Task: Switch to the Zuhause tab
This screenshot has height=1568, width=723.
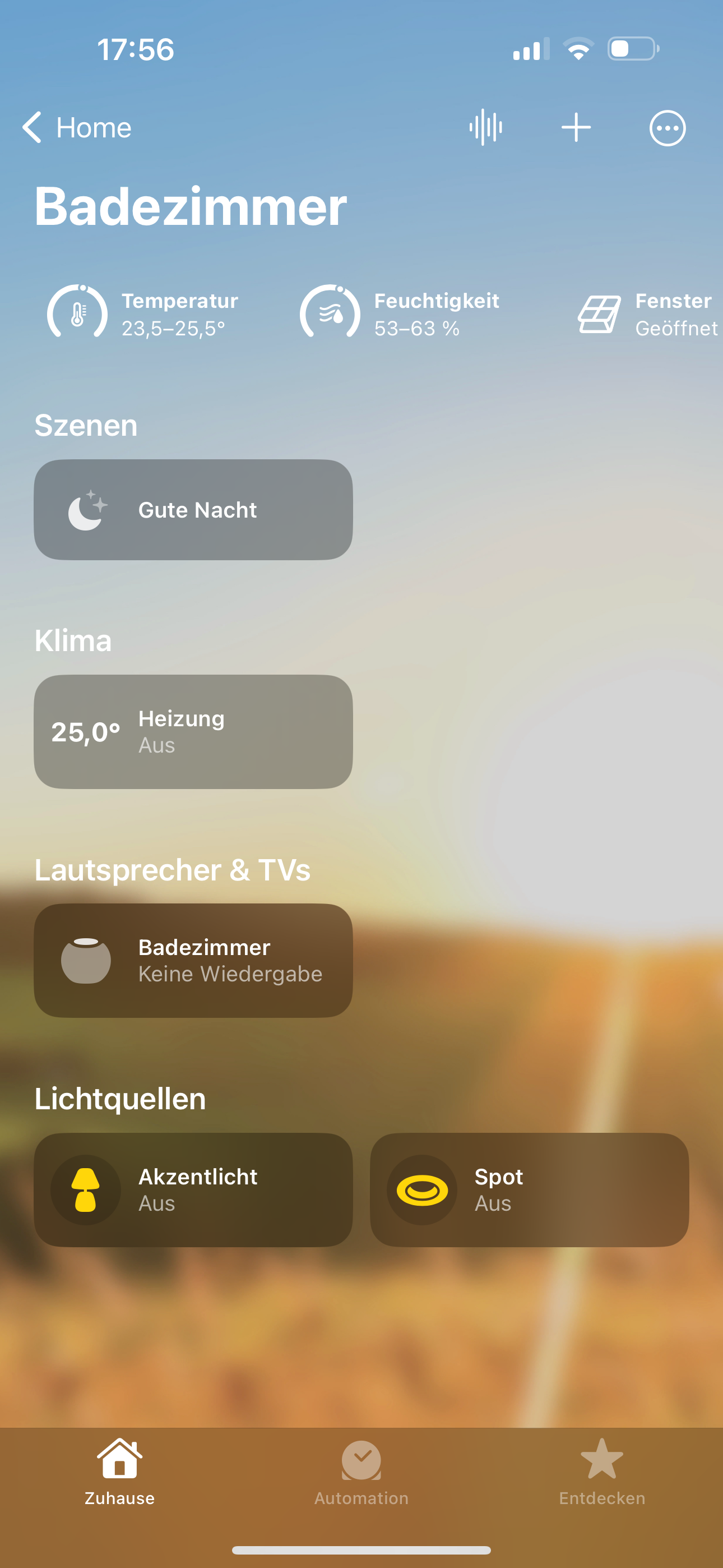Action: pyautogui.click(x=120, y=1470)
